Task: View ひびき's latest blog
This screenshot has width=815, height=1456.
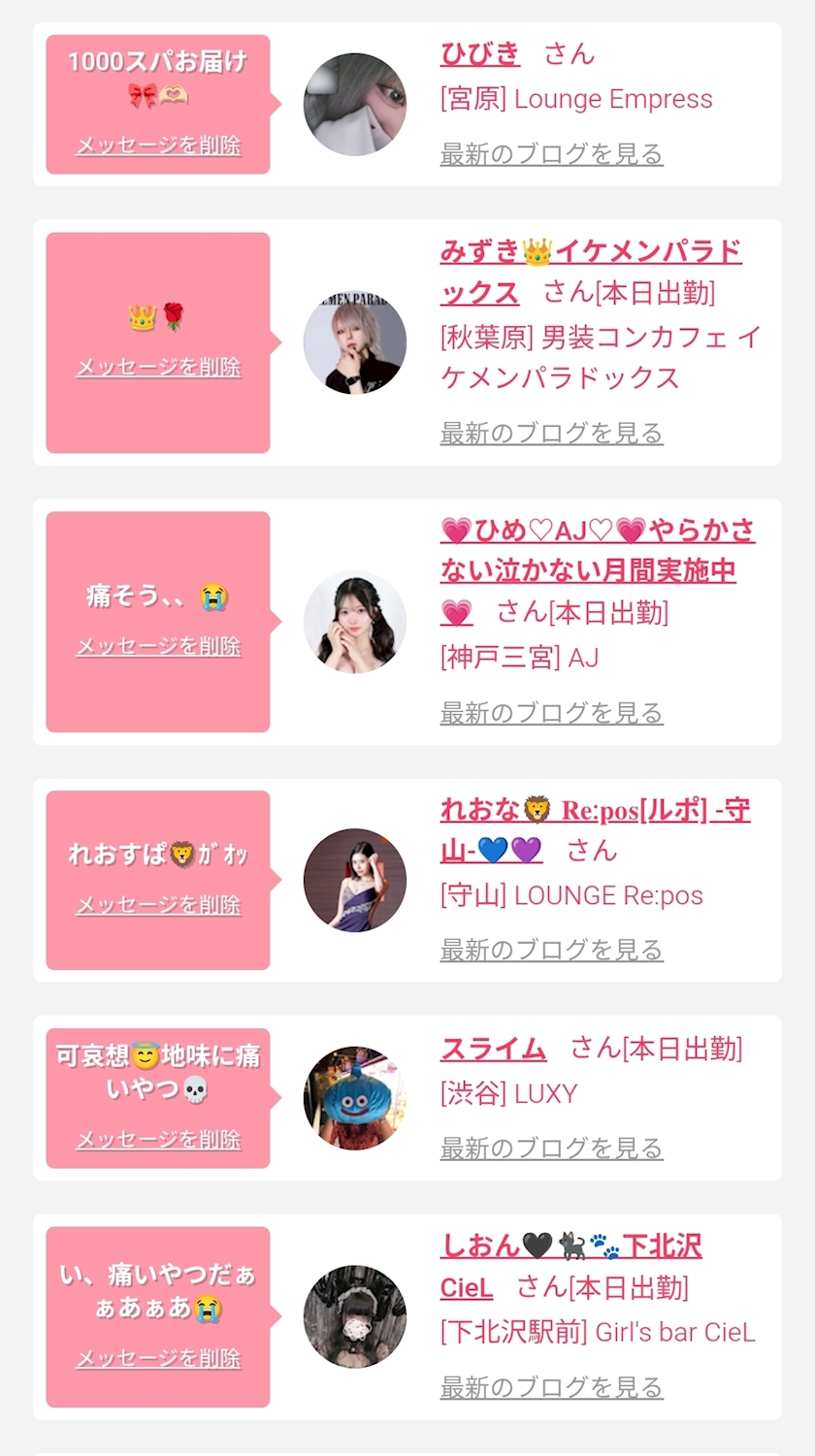Action: pos(551,153)
